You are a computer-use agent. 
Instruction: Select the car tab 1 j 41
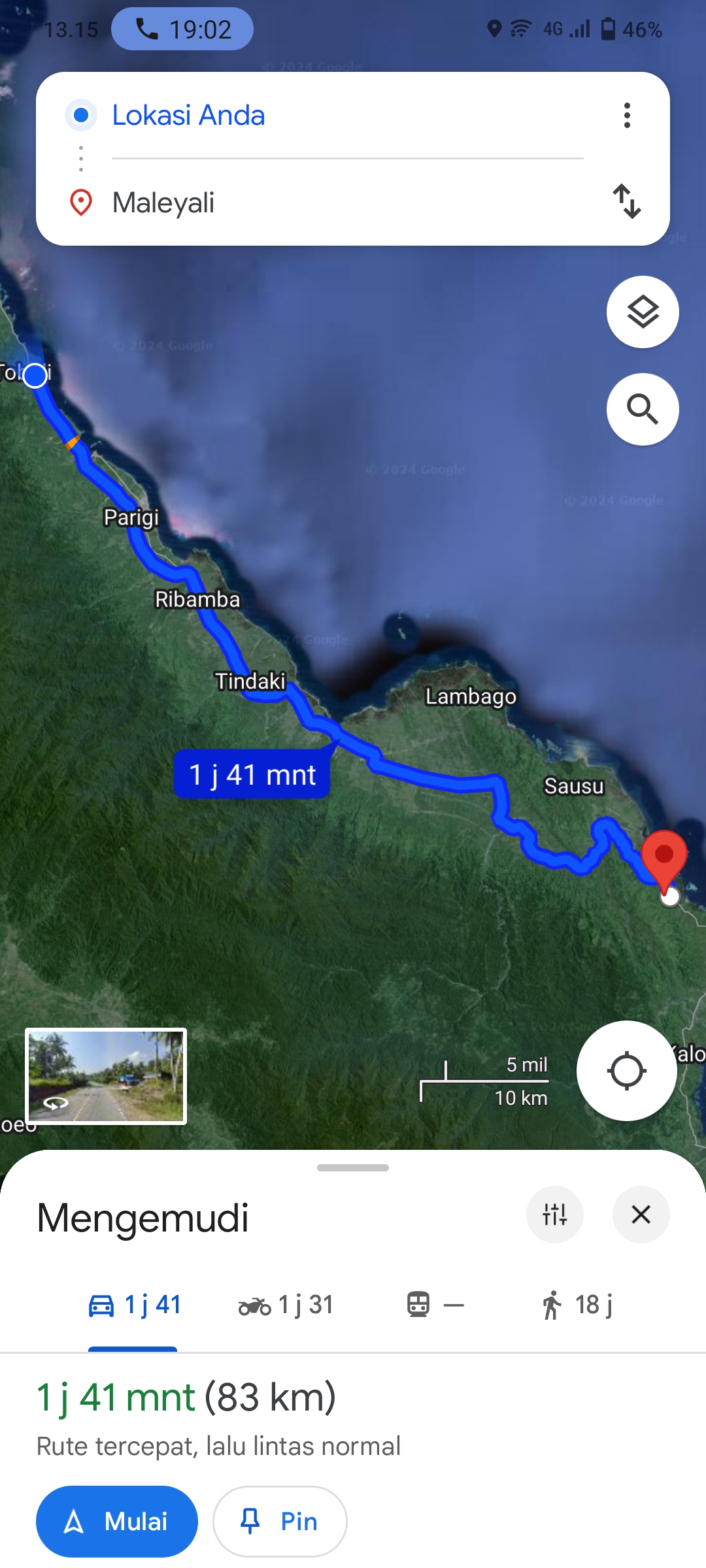[x=134, y=1305]
